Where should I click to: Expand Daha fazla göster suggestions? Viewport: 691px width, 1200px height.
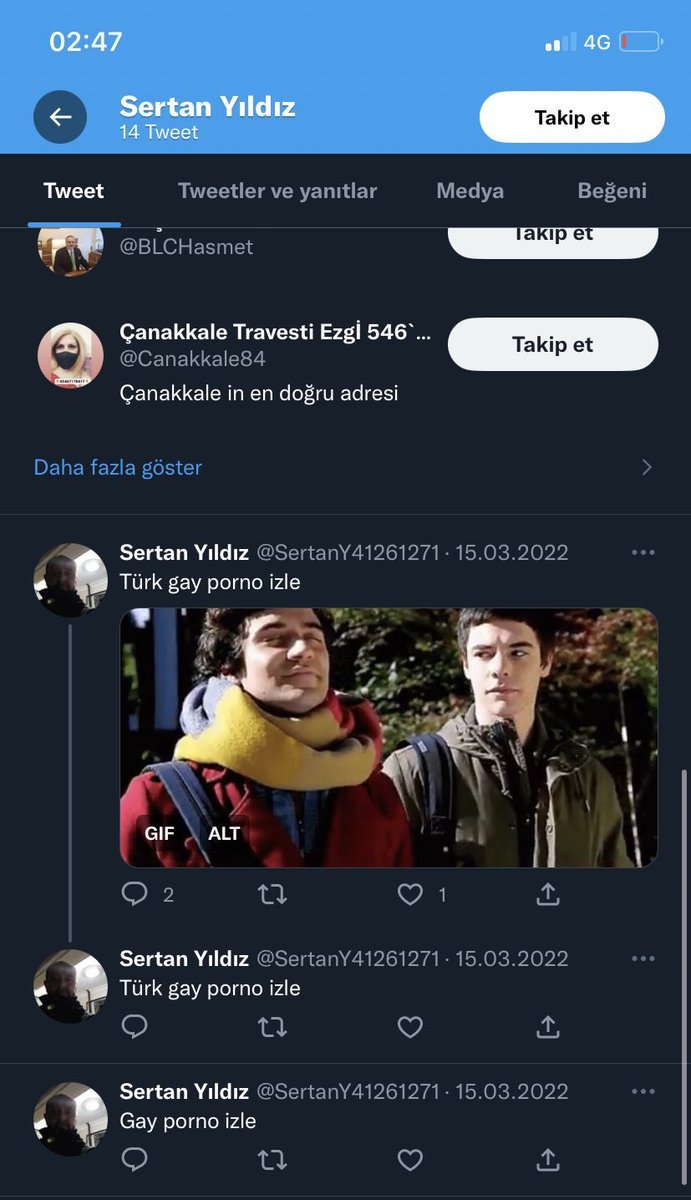[118, 467]
